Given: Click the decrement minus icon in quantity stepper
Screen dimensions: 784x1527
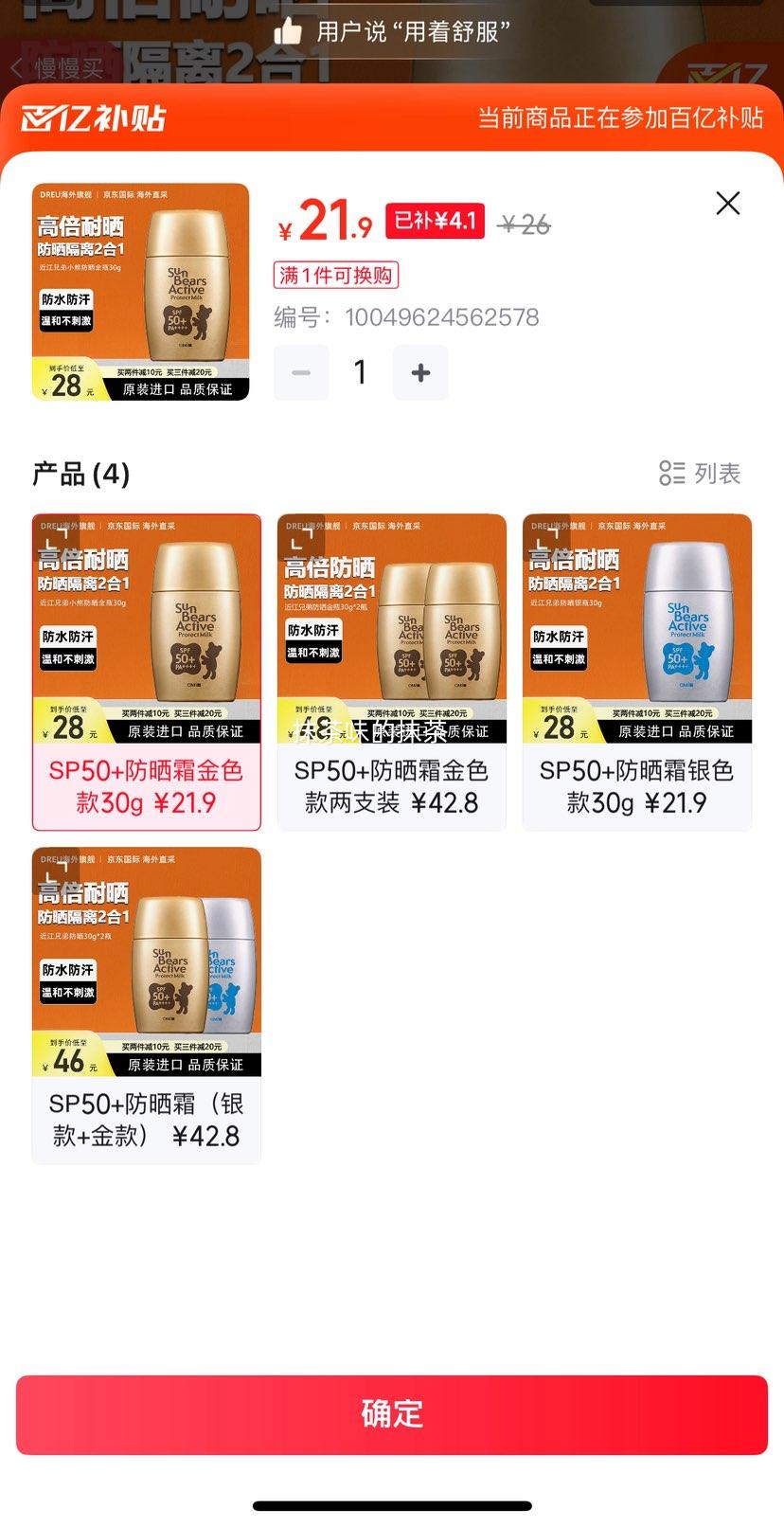Looking at the screenshot, I should coord(301,372).
